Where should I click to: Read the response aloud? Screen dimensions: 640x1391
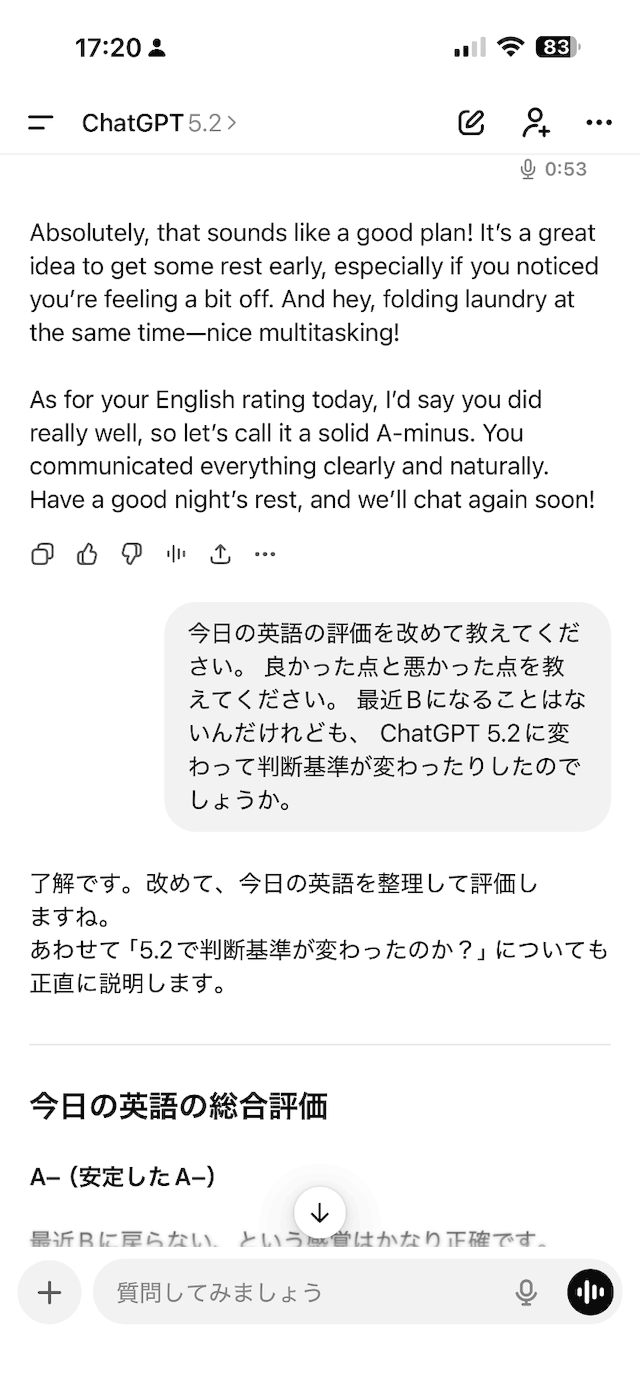click(176, 554)
